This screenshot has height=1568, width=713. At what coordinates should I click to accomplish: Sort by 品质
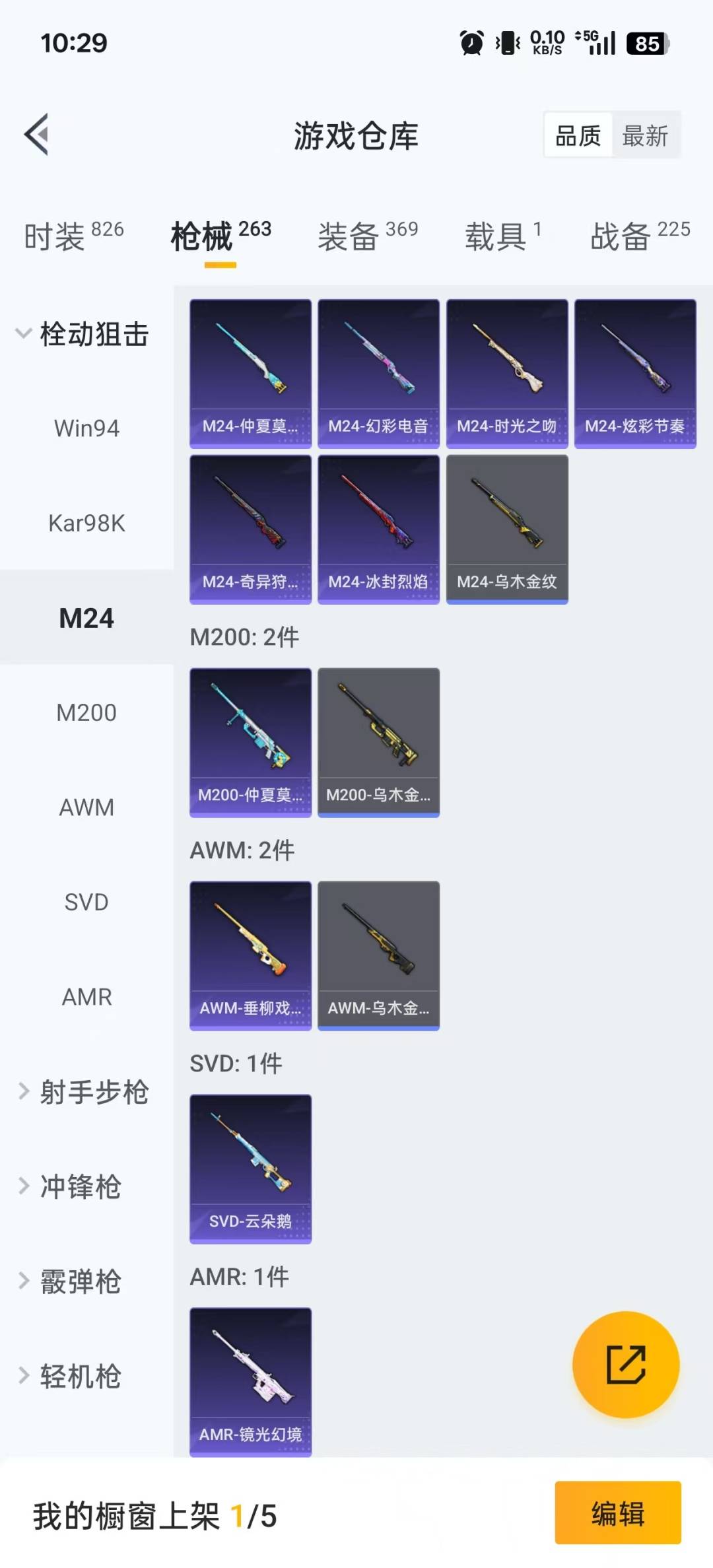[578, 136]
